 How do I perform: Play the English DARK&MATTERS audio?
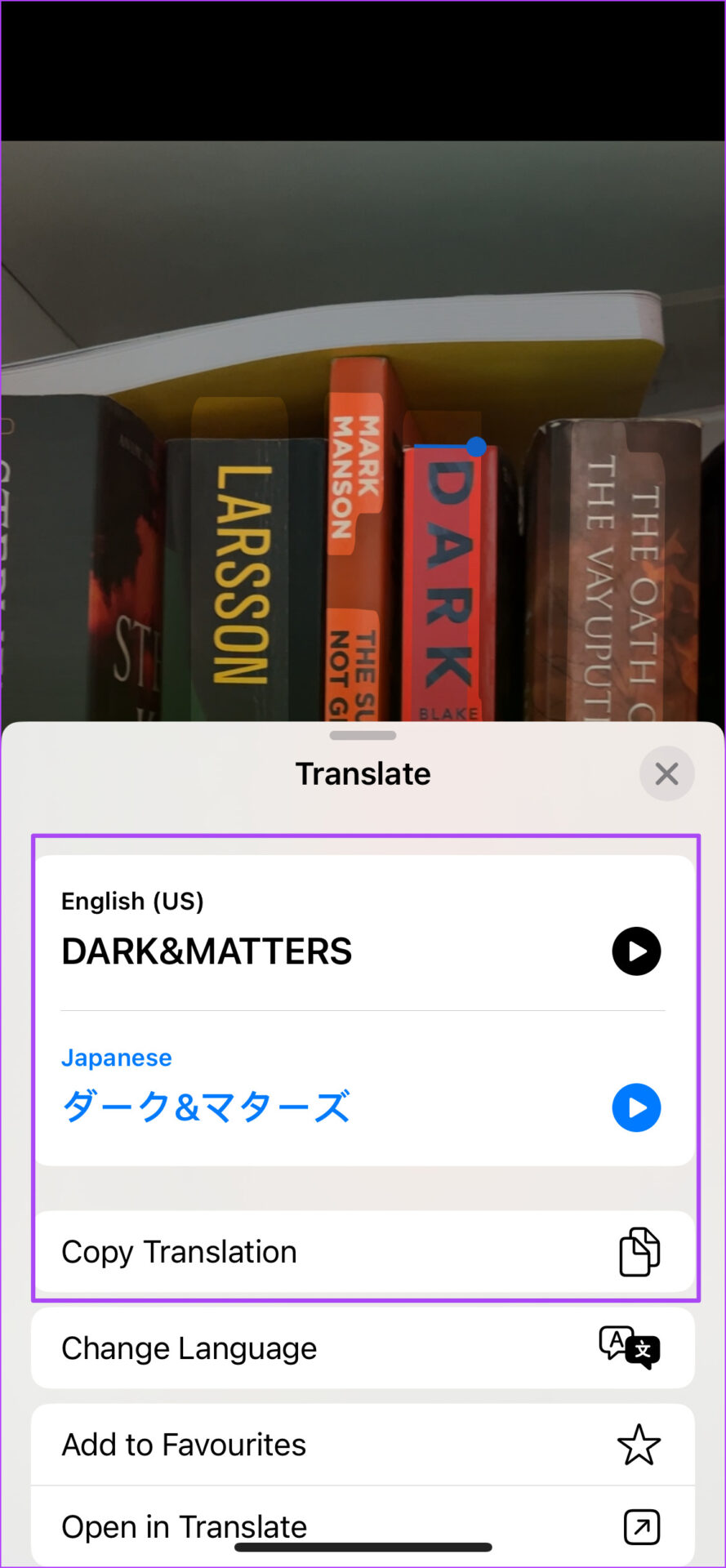(x=636, y=951)
